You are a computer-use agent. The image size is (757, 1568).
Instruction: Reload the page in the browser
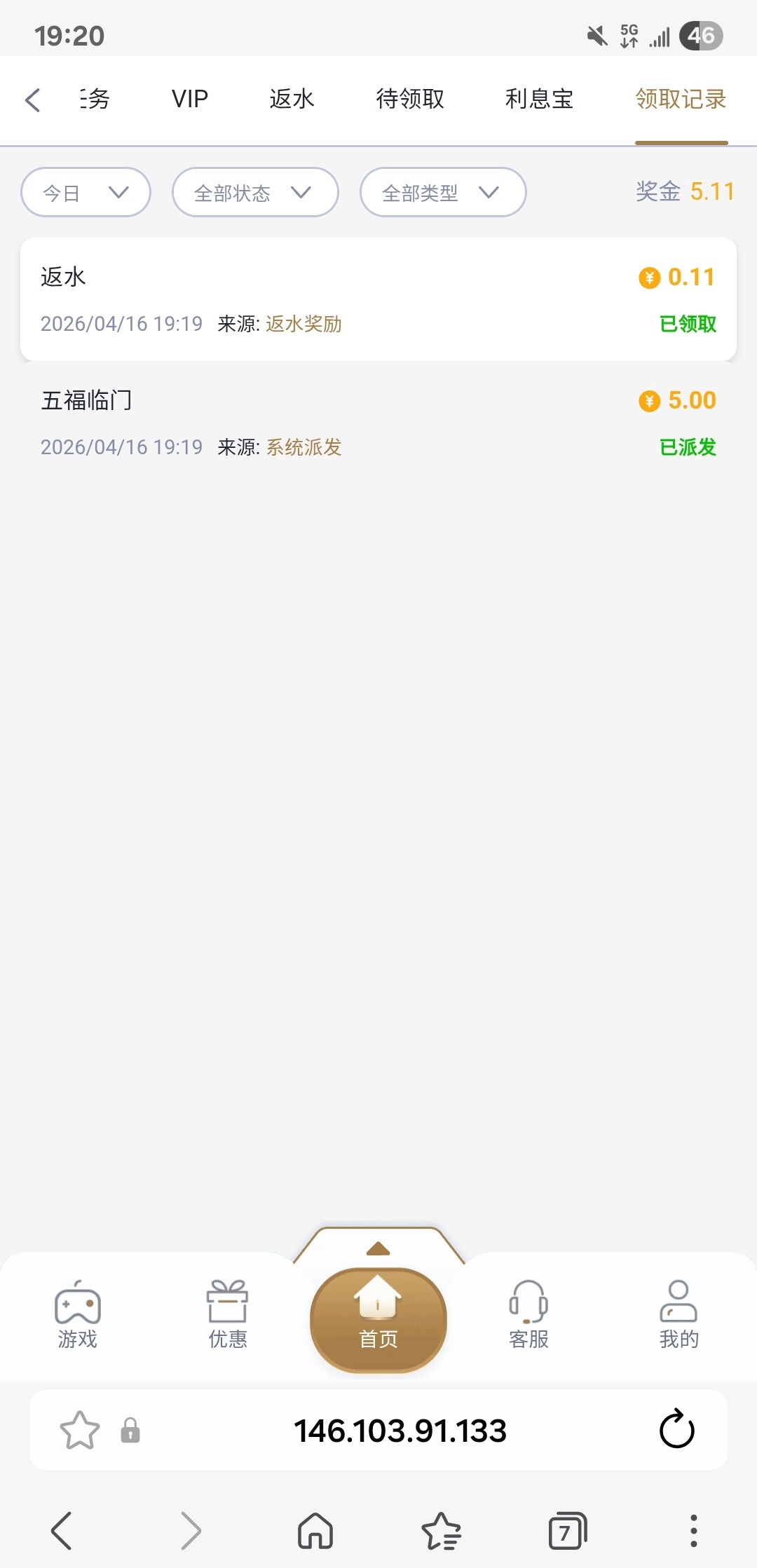point(676,1430)
